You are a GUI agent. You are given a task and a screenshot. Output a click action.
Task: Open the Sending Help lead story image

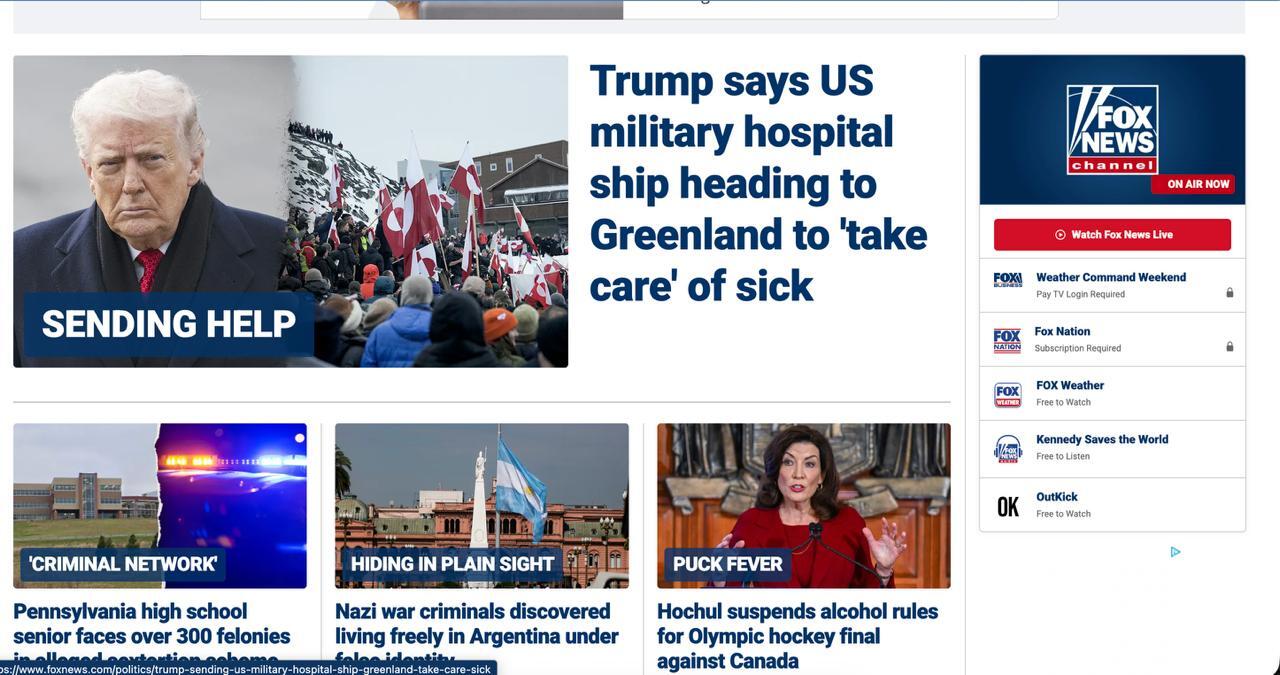click(x=290, y=211)
